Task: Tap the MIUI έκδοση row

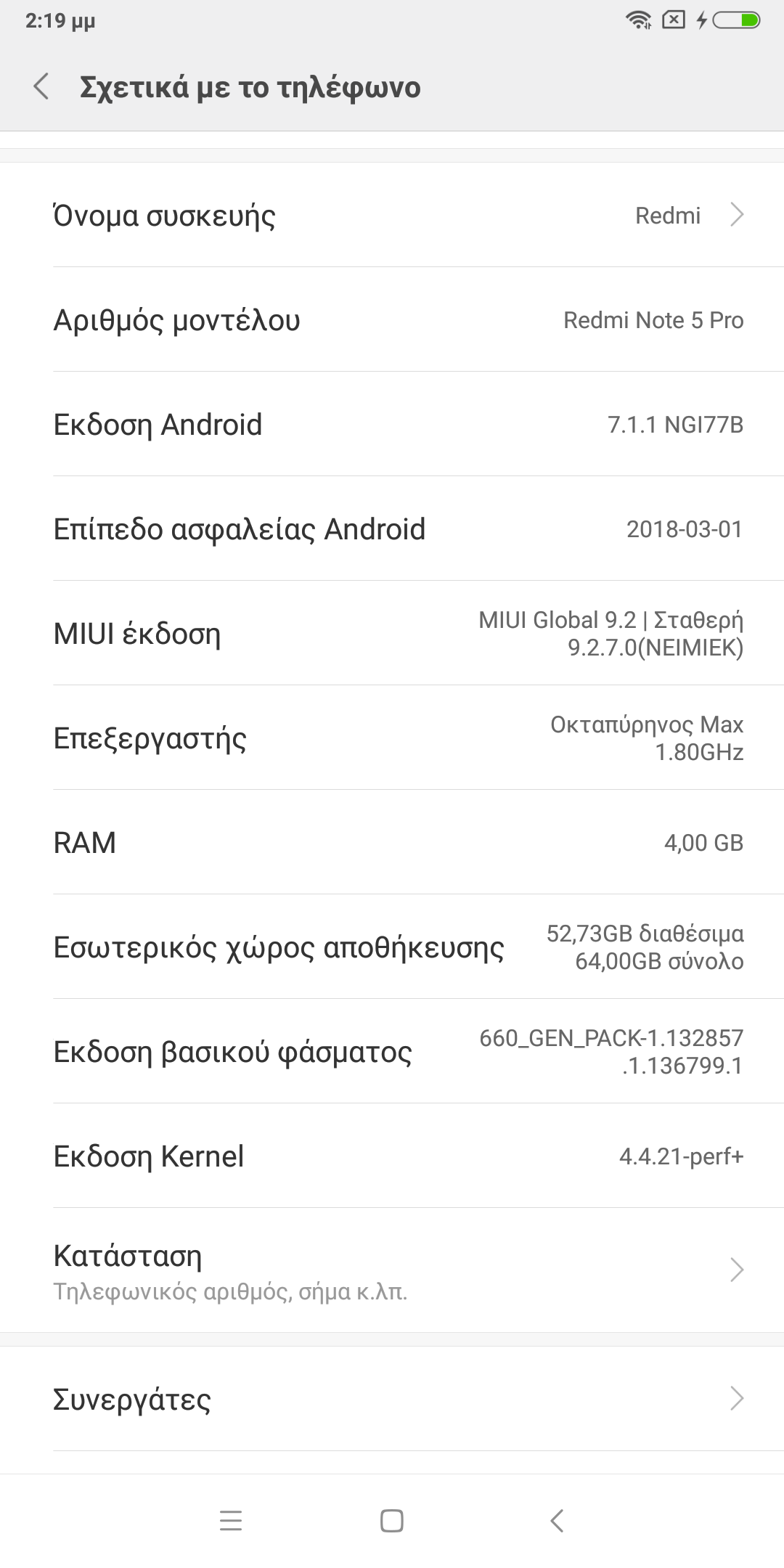Action: pos(392,633)
